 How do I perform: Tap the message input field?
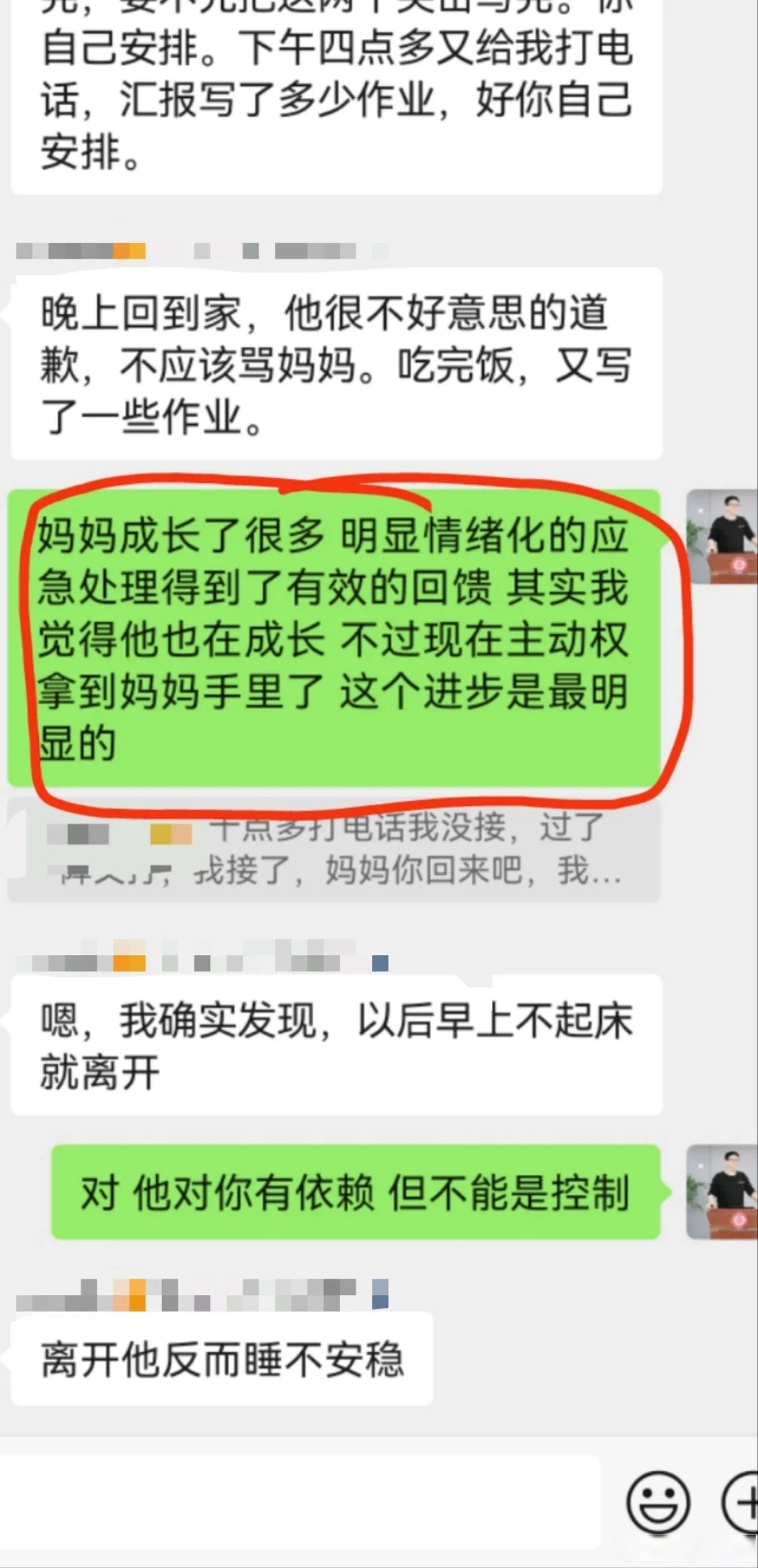tap(301, 1500)
